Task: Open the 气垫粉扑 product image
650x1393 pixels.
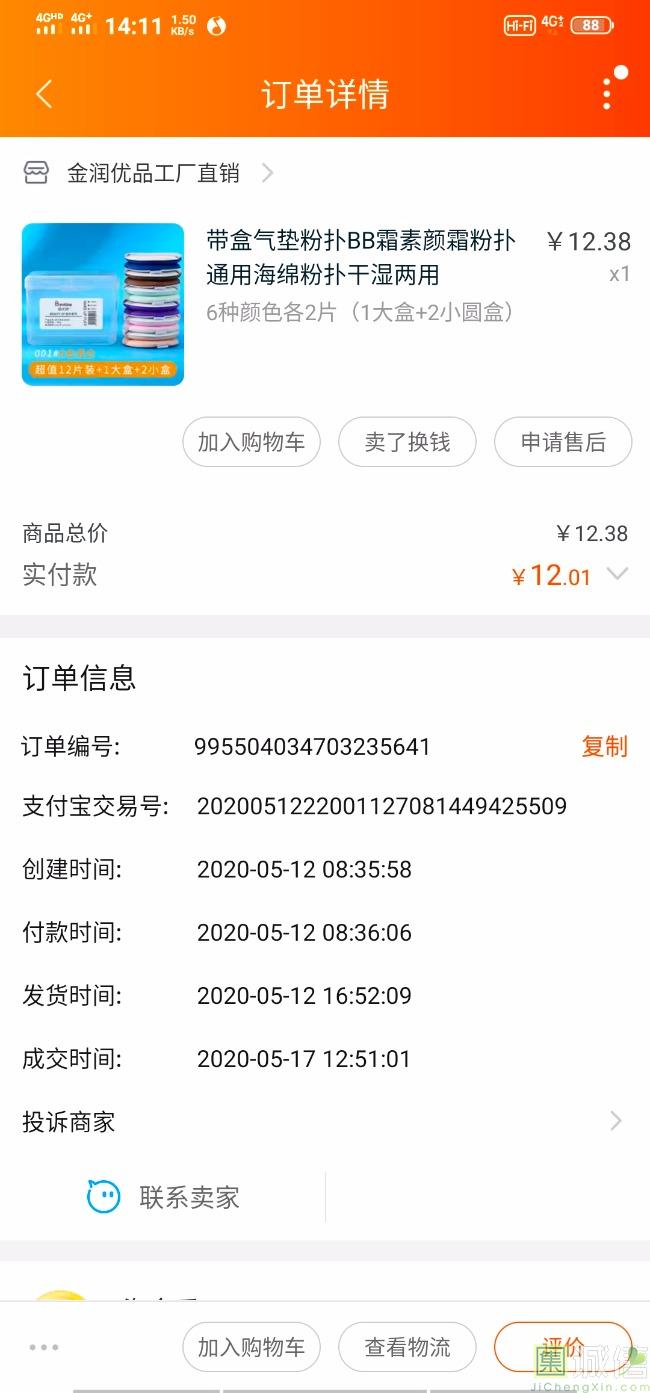Action: click(x=103, y=304)
